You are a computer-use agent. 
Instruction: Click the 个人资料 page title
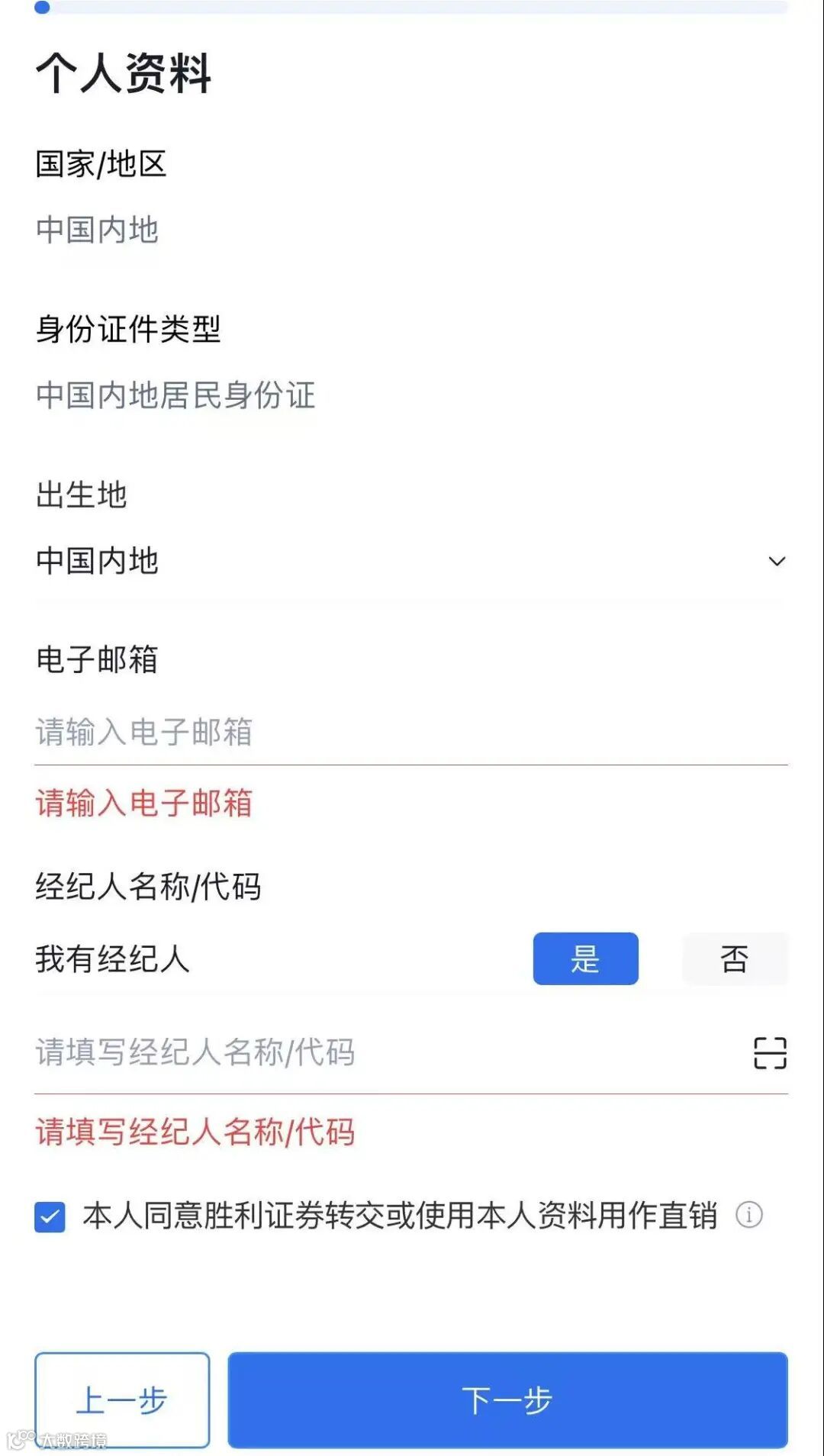point(124,74)
